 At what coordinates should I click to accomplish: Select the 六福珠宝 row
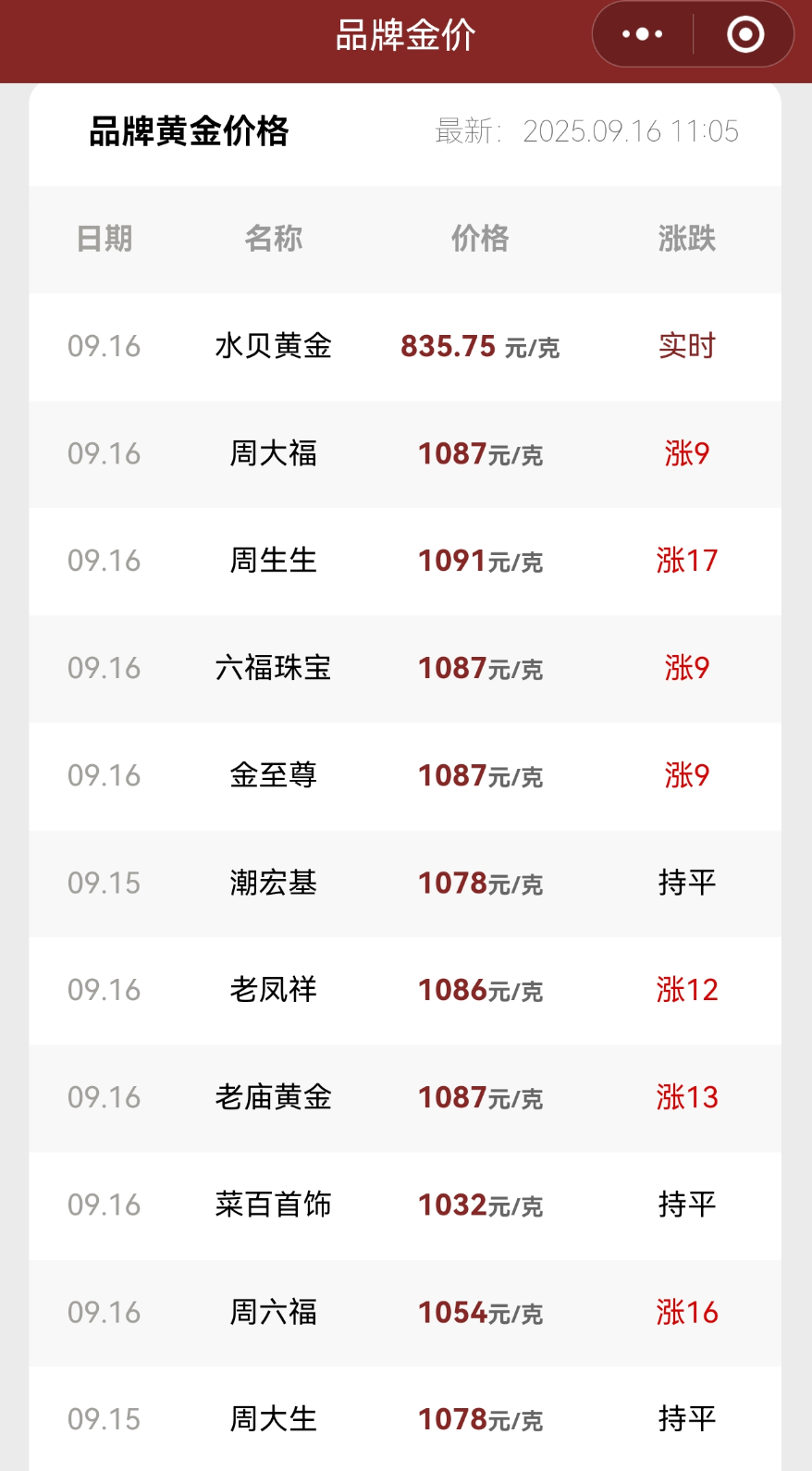406,669
